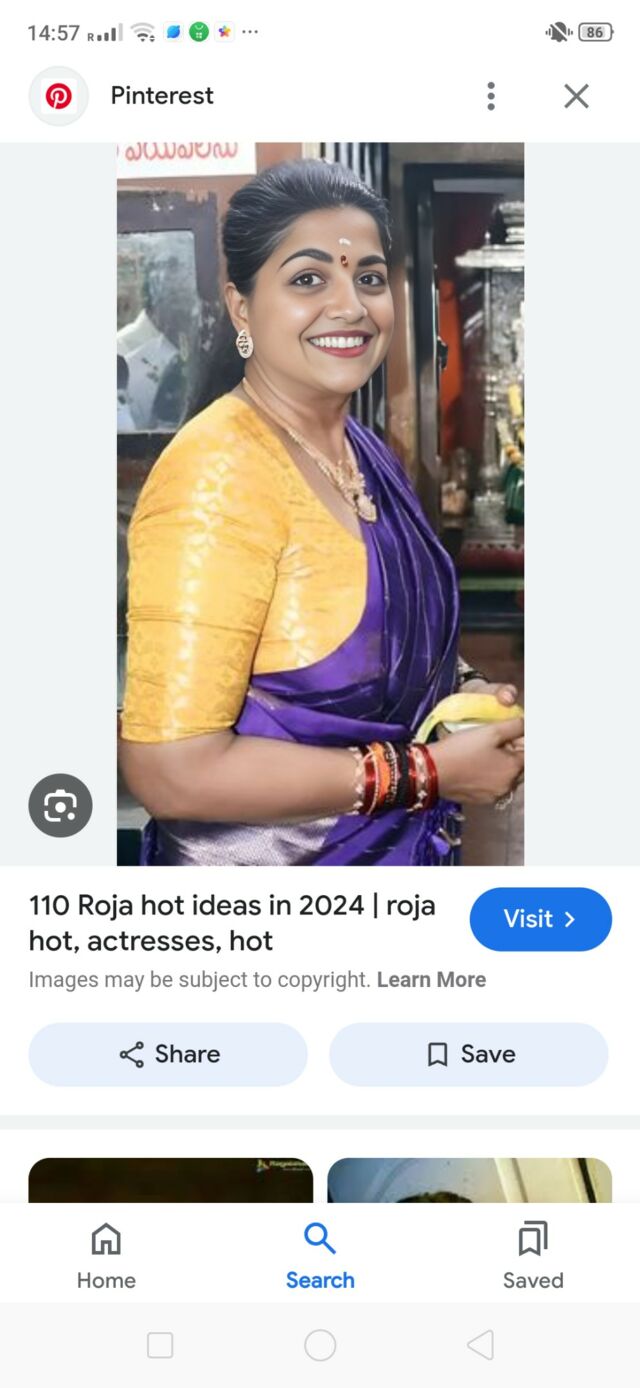Viewport: 640px width, 1388px height.
Task: Go to the Saved tab
Action: (533, 1256)
